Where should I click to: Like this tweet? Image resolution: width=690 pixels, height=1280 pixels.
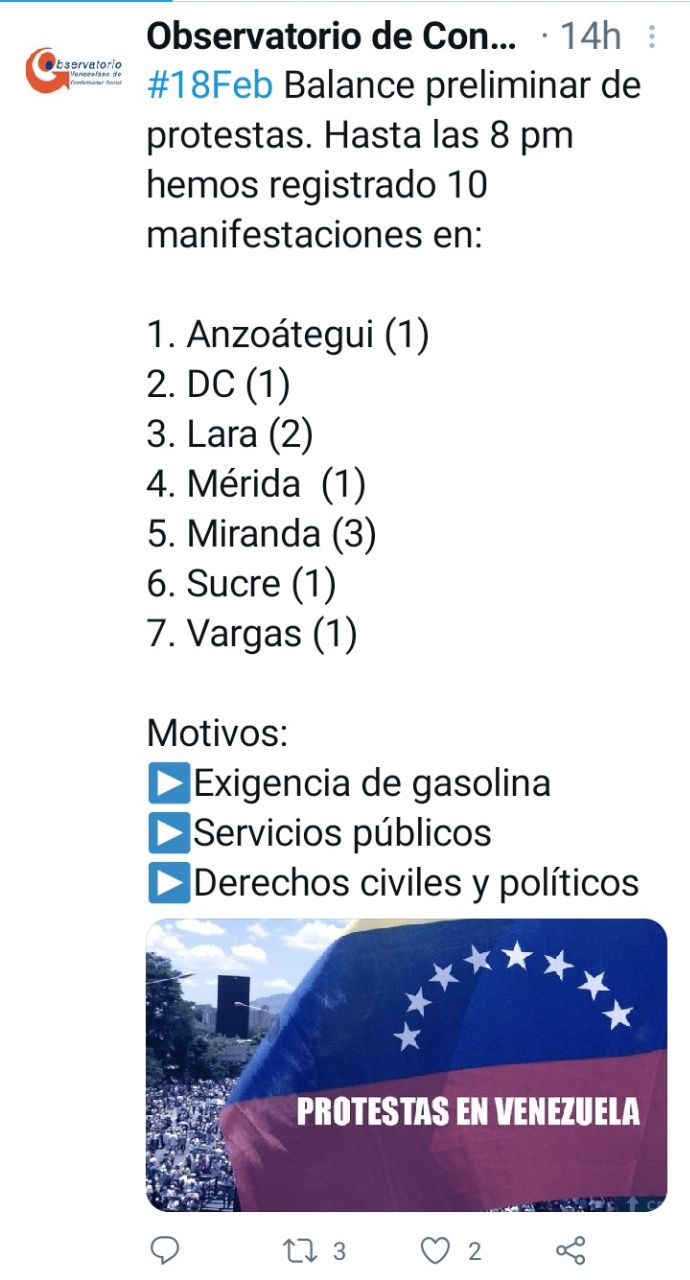(x=434, y=1249)
